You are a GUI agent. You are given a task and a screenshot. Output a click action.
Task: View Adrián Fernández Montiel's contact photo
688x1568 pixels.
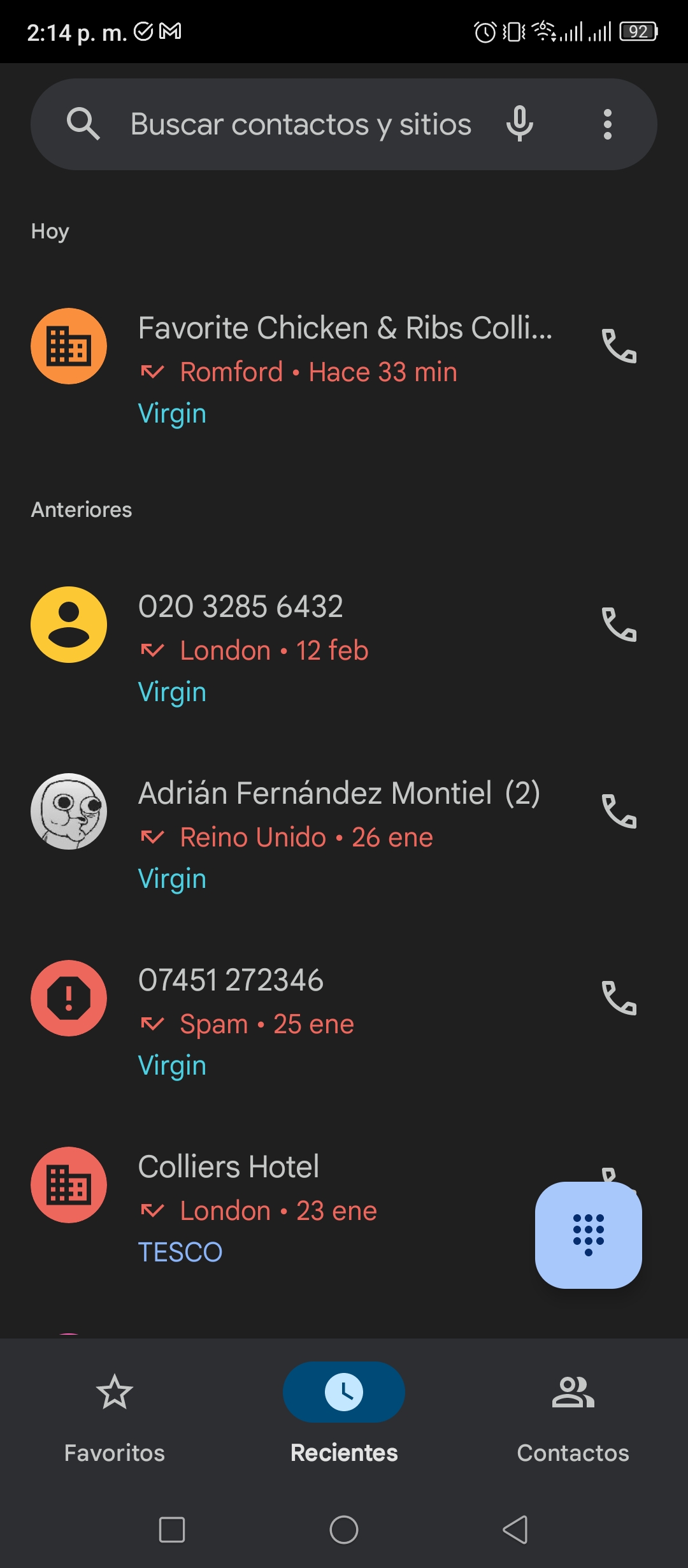click(69, 811)
